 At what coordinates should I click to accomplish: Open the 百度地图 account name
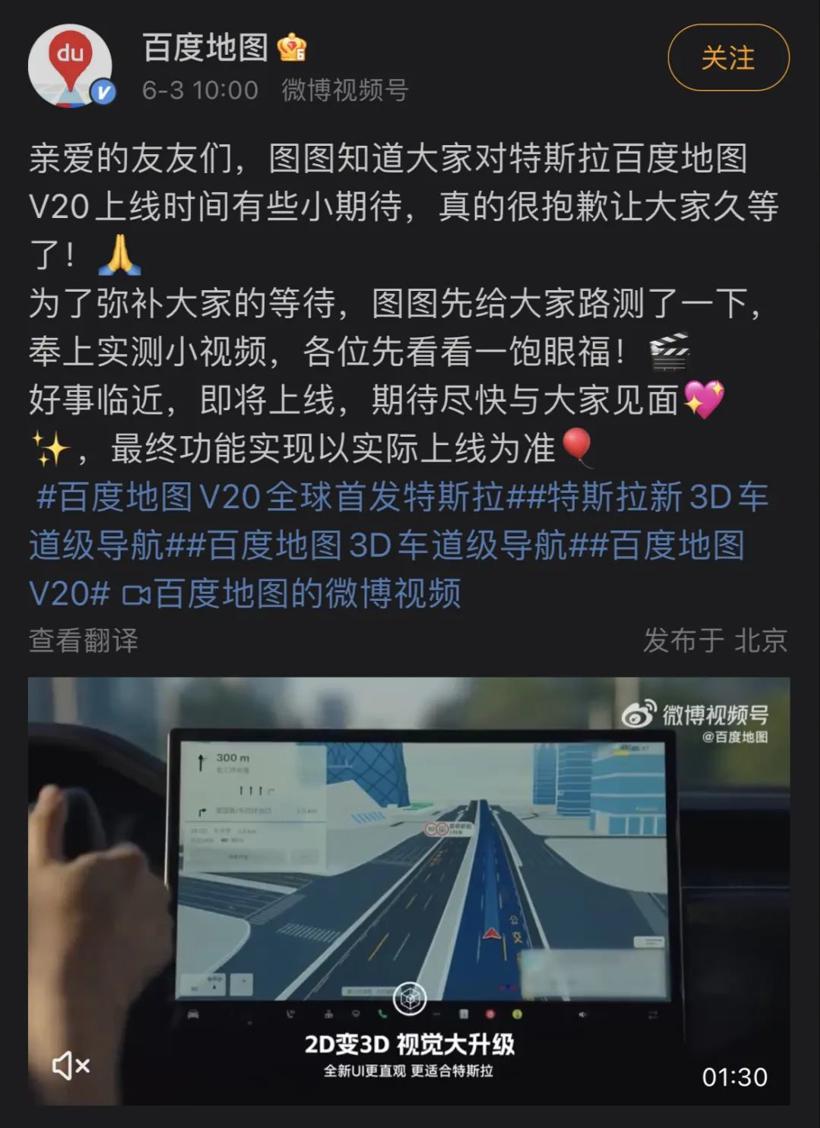(206, 46)
